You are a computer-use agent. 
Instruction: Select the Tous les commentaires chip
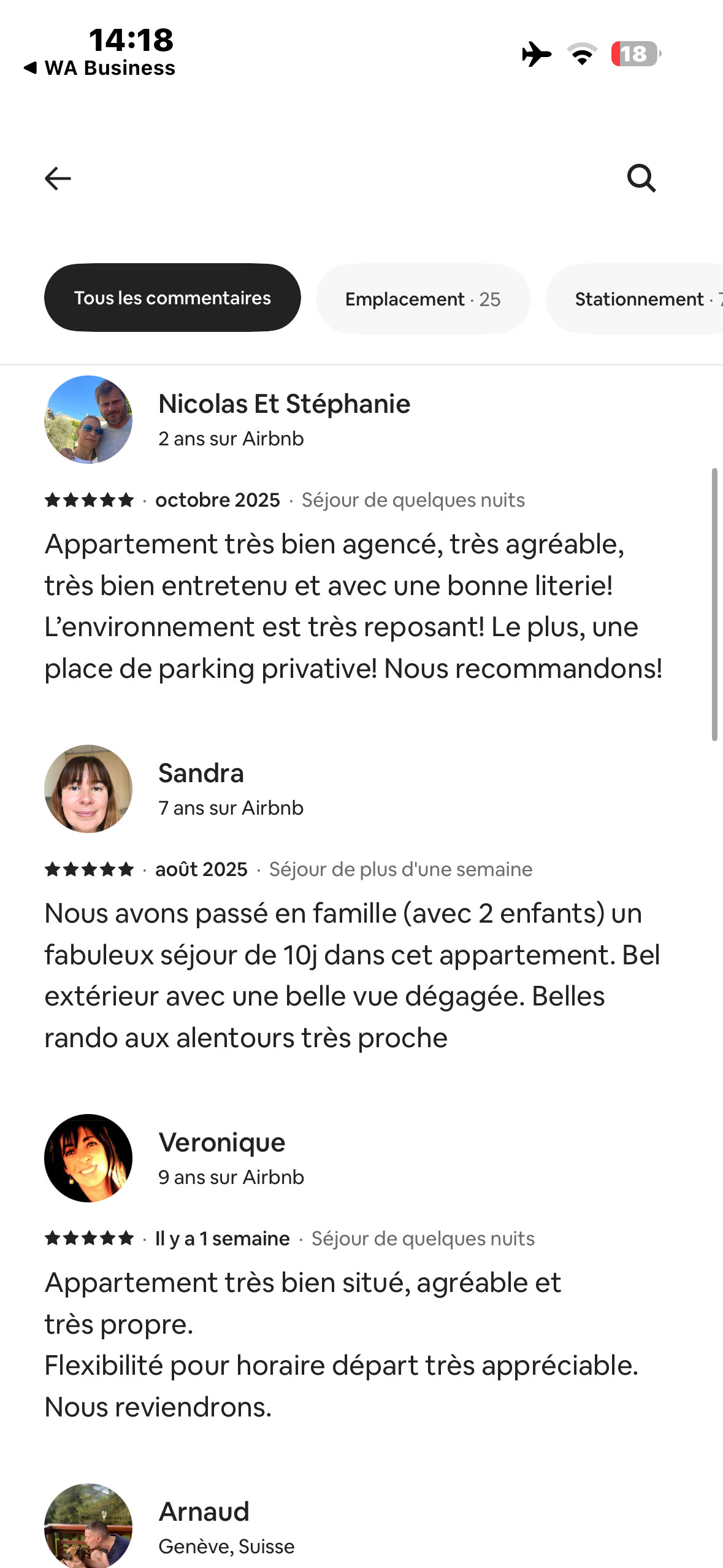point(172,298)
